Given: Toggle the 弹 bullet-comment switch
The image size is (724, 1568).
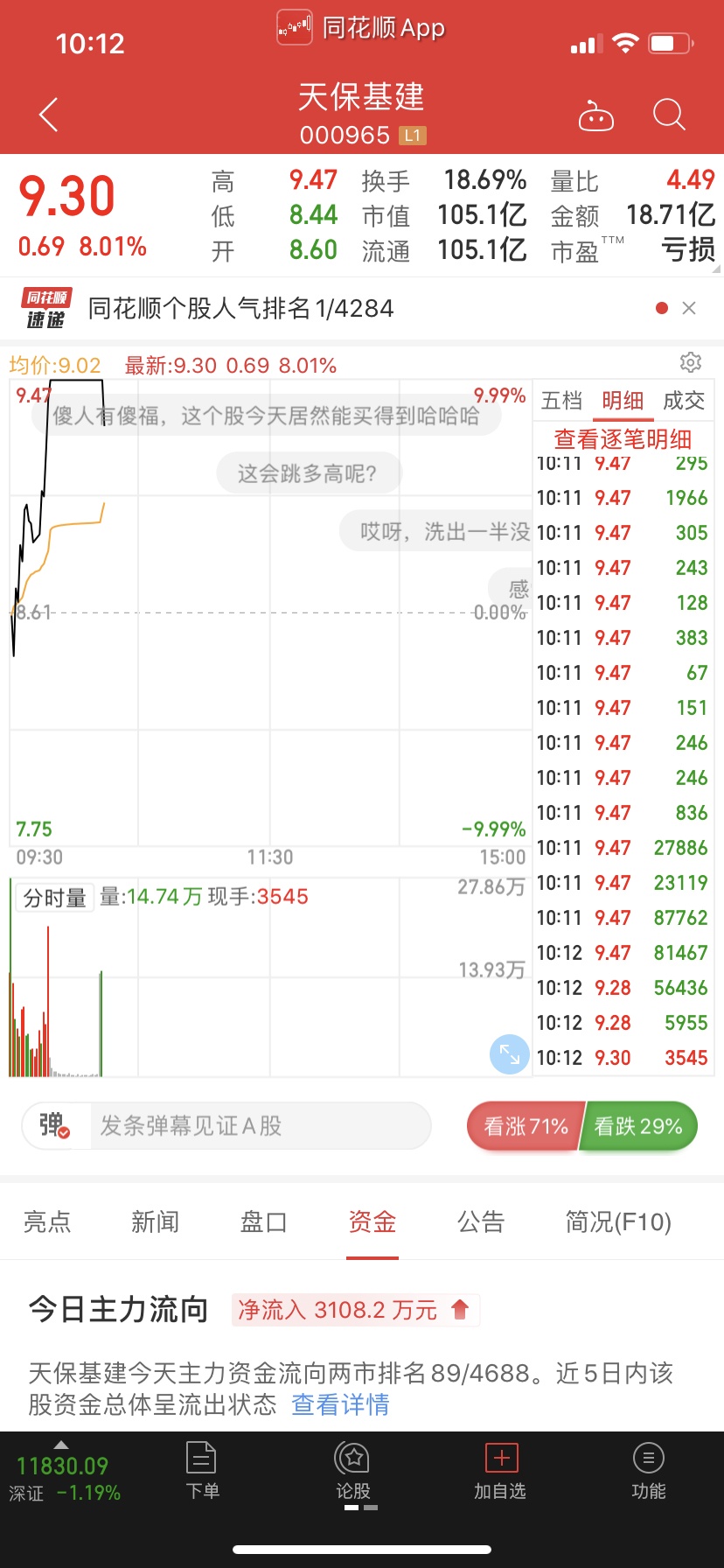Looking at the screenshot, I should pyautogui.click(x=55, y=1125).
